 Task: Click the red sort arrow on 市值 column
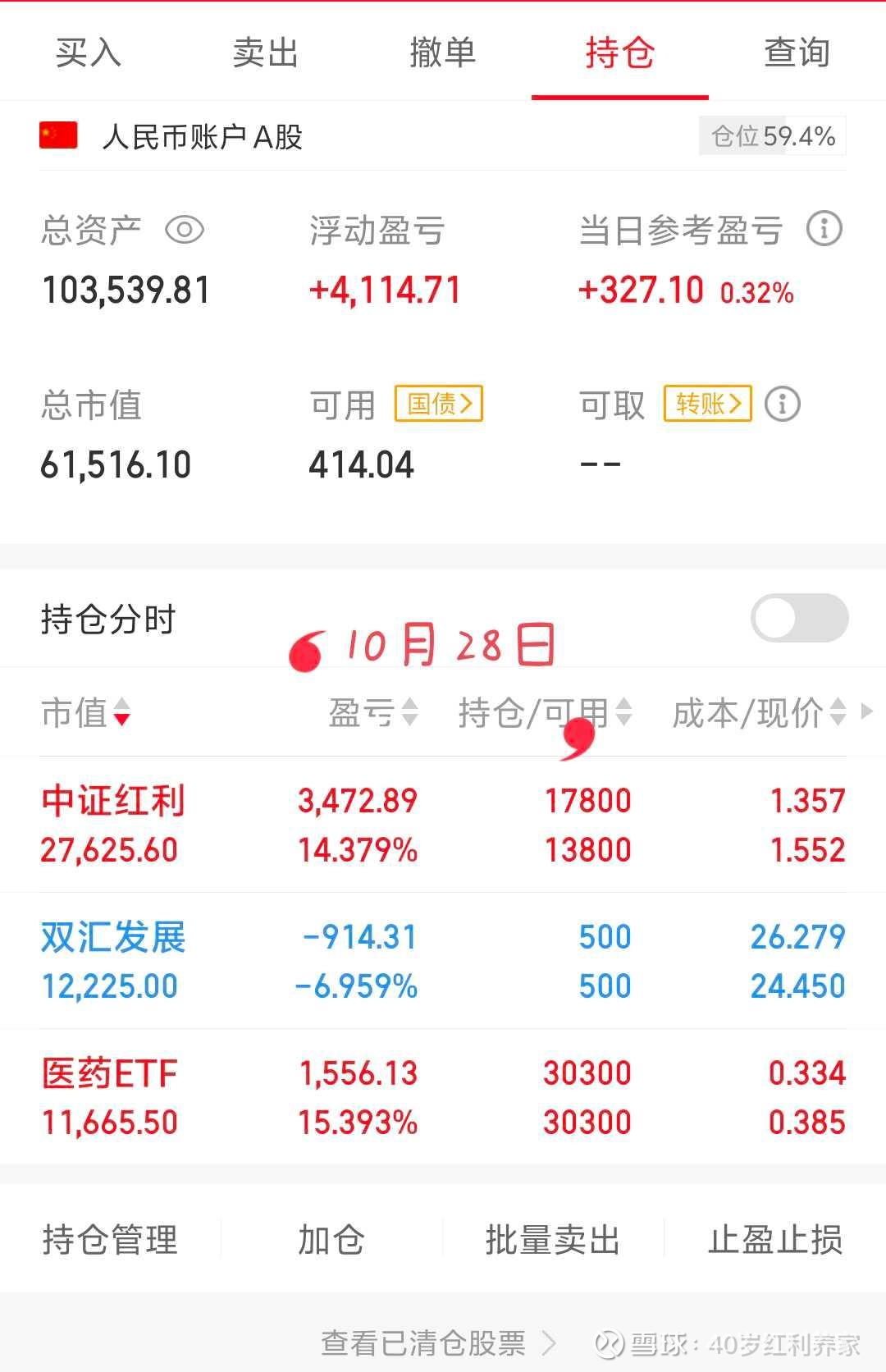point(121,717)
